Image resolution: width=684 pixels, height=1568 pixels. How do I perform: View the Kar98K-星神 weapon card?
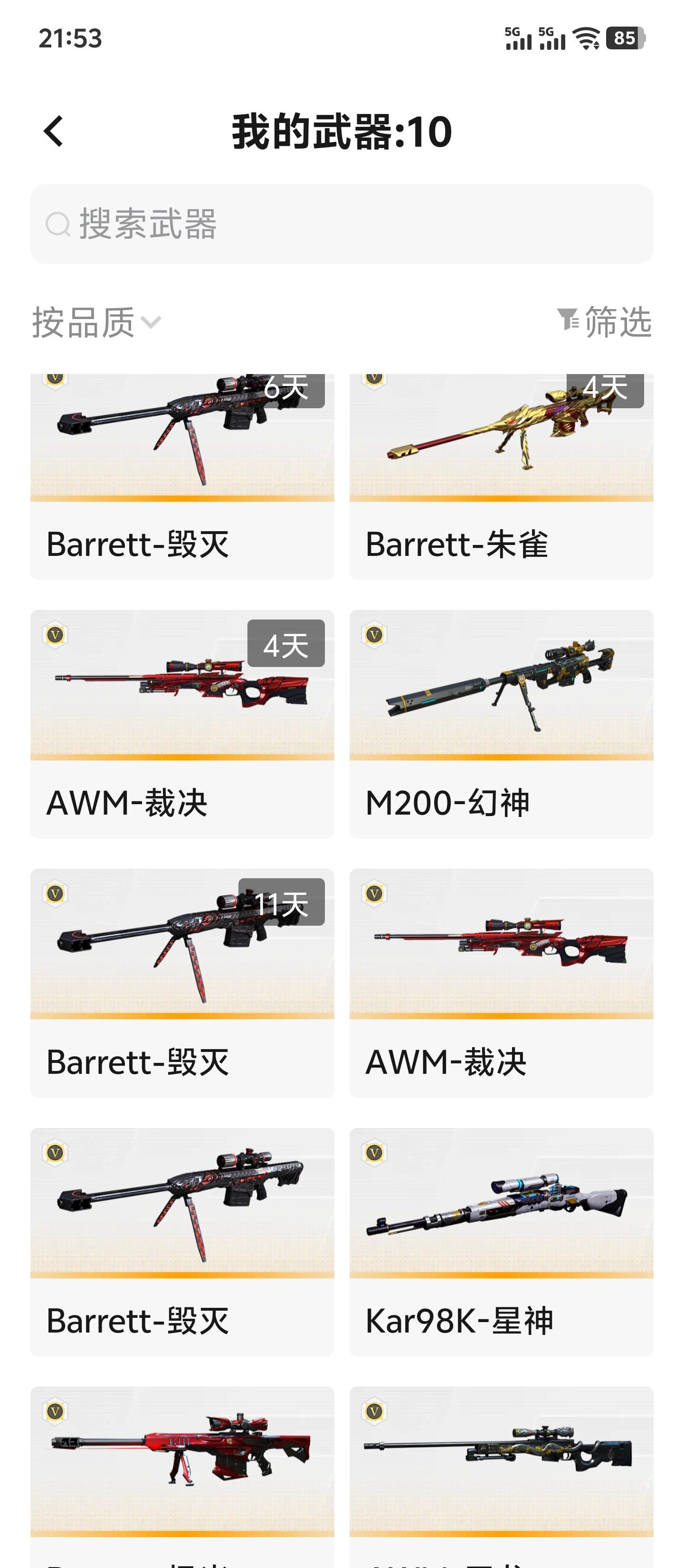[501, 1242]
